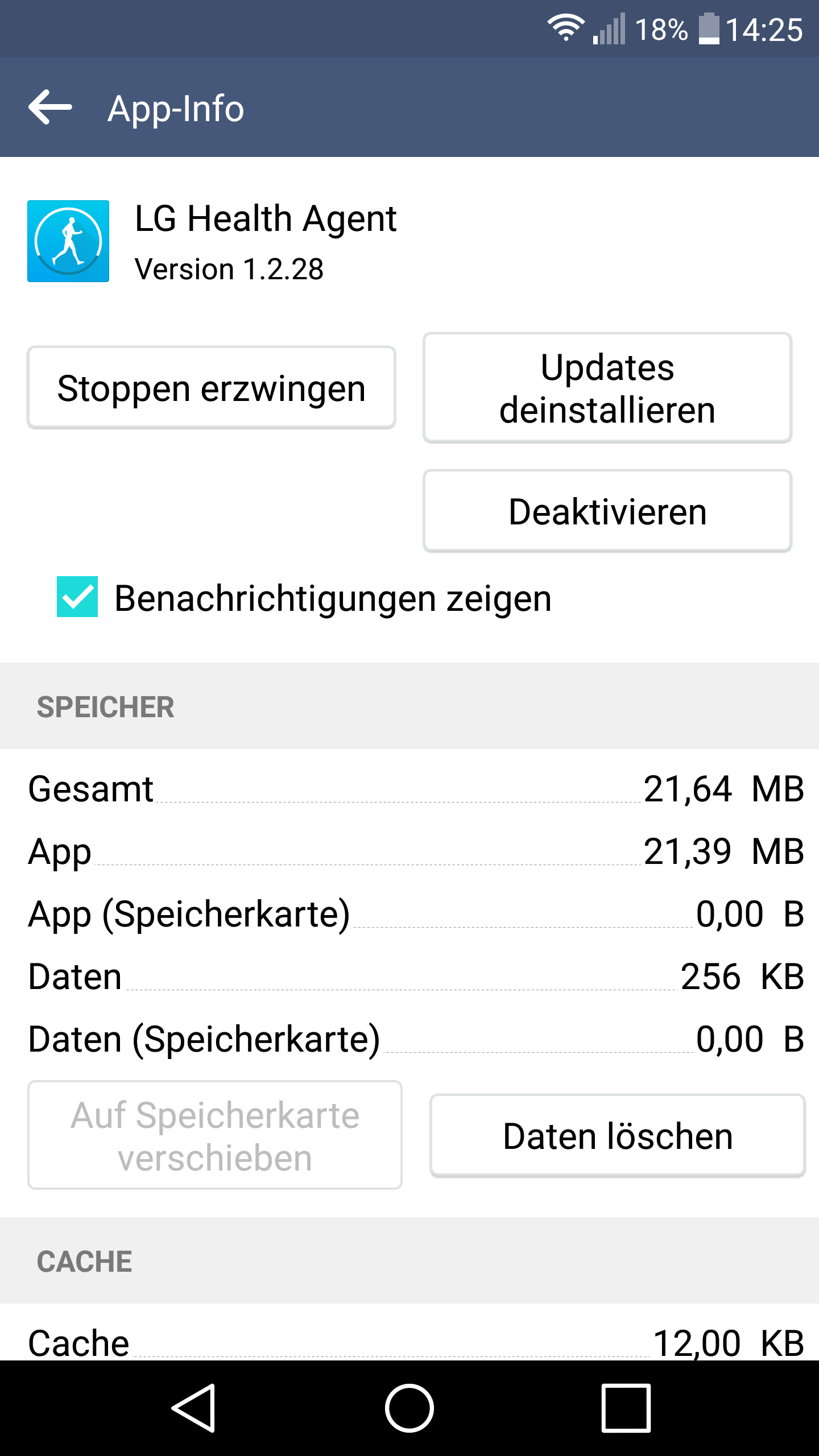The height and width of the screenshot is (1456, 819).
Task: Go back using the App-Info arrow
Action: click(x=50, y=107)
